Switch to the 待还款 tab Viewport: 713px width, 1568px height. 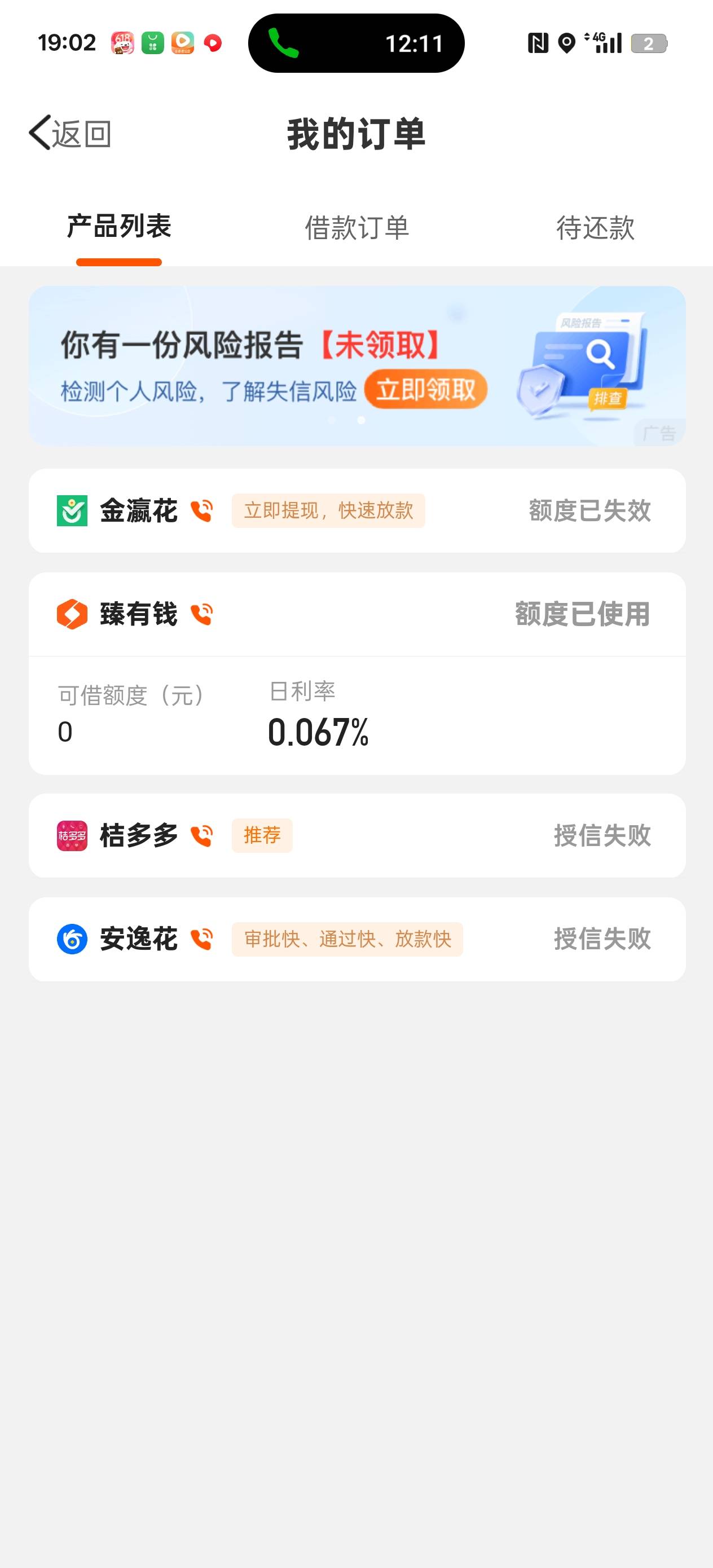click(595, 228)
